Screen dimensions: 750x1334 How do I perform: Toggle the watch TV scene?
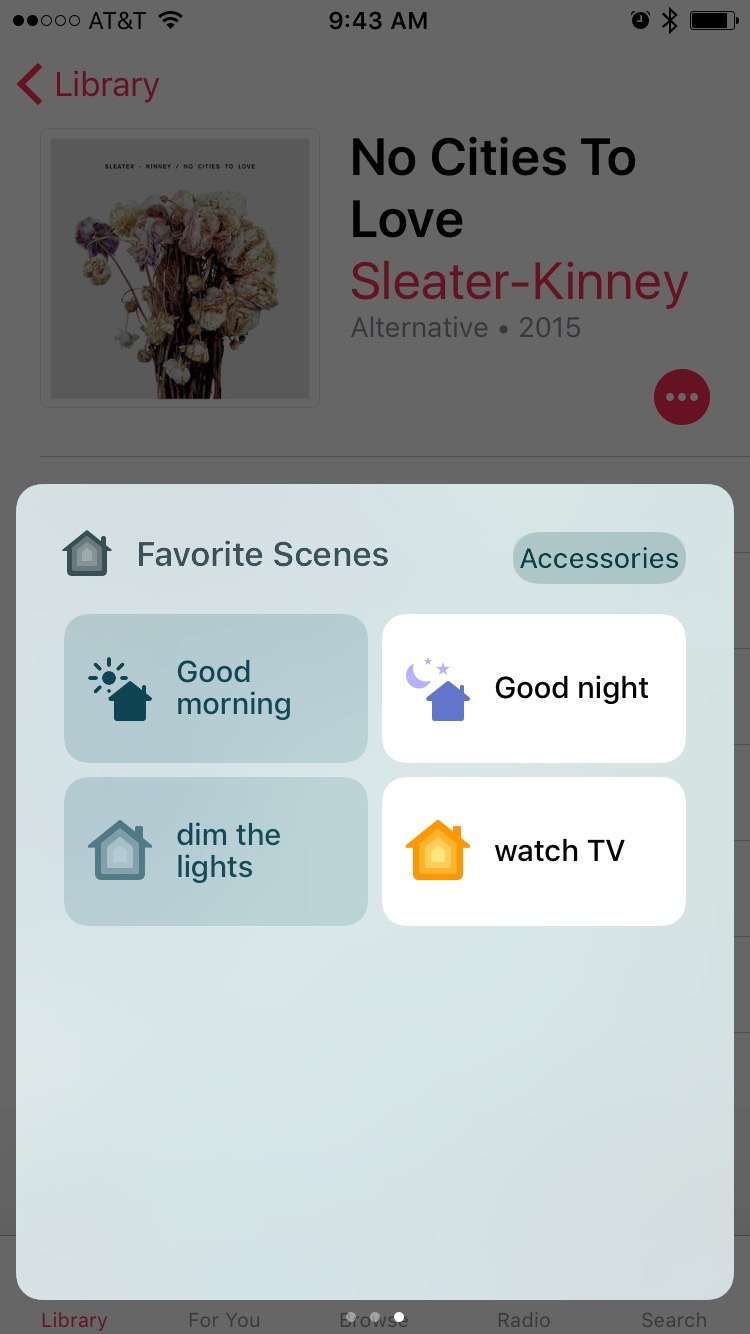pyautogui.click(x=534, y=851)
